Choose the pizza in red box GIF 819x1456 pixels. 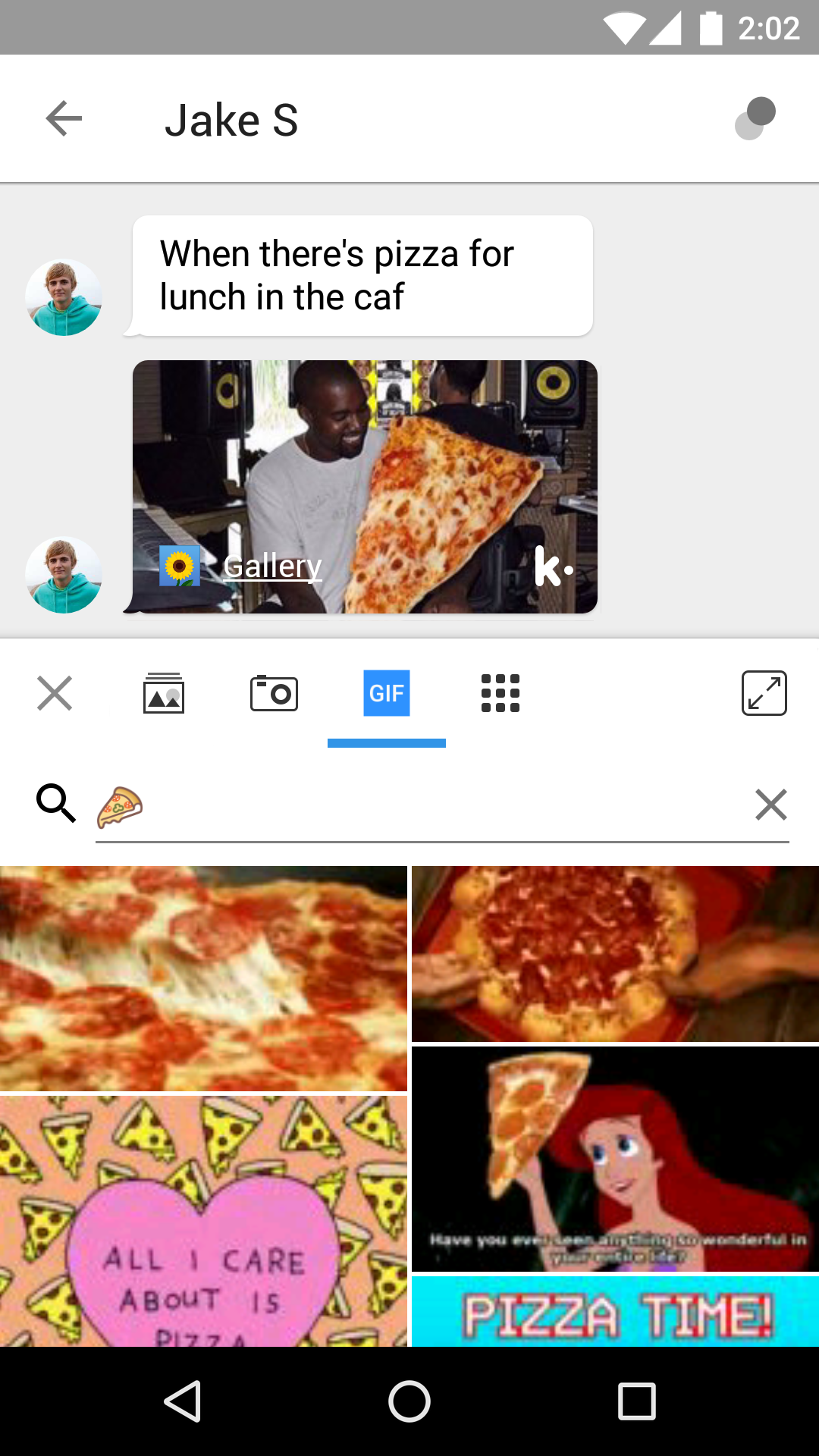pyautogui.click(x=615, y=954)
